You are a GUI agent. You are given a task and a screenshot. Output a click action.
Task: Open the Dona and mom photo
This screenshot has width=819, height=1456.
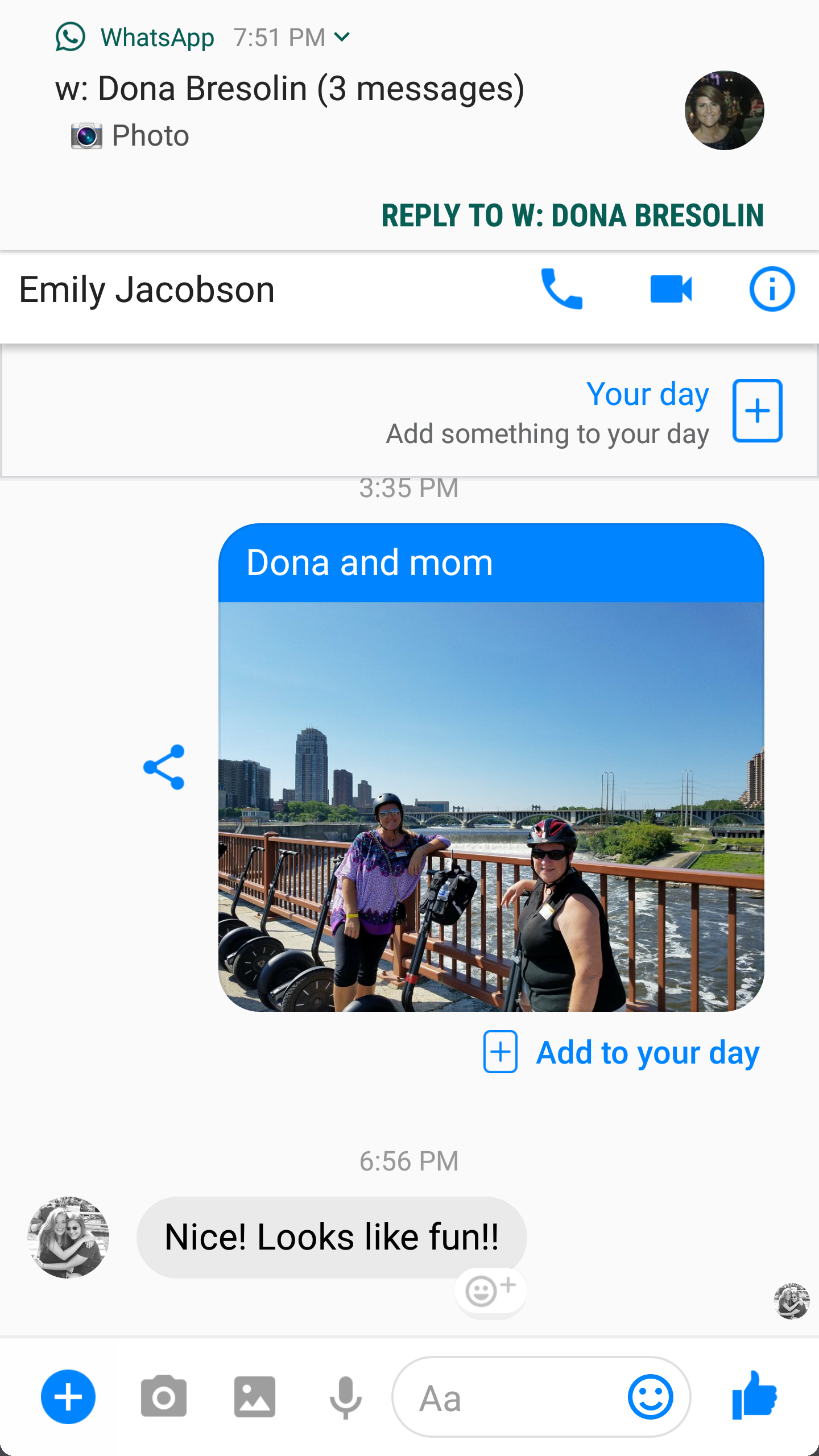491,806
